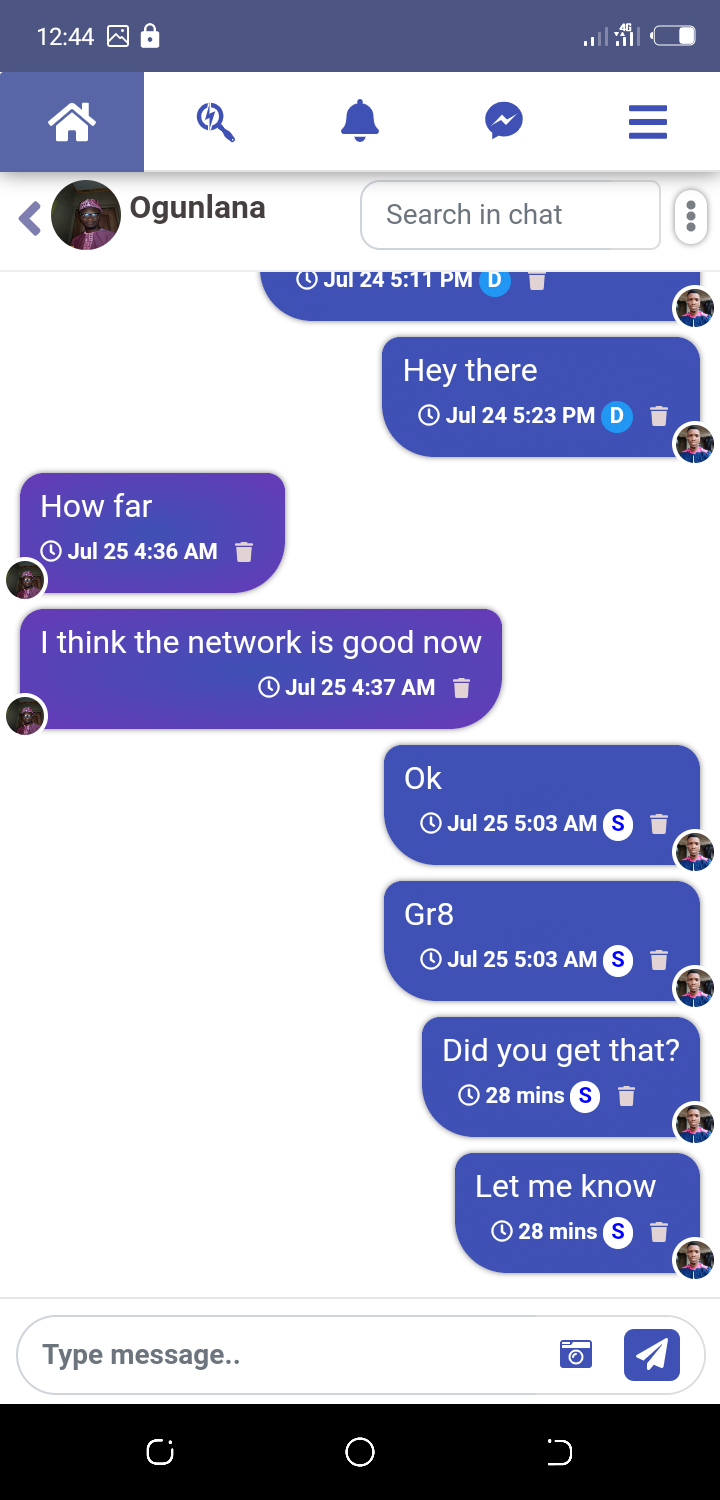Screen dimensions: 720x1500
Task: Delete the "Did you get that?" message
Action: (626, 1096)
